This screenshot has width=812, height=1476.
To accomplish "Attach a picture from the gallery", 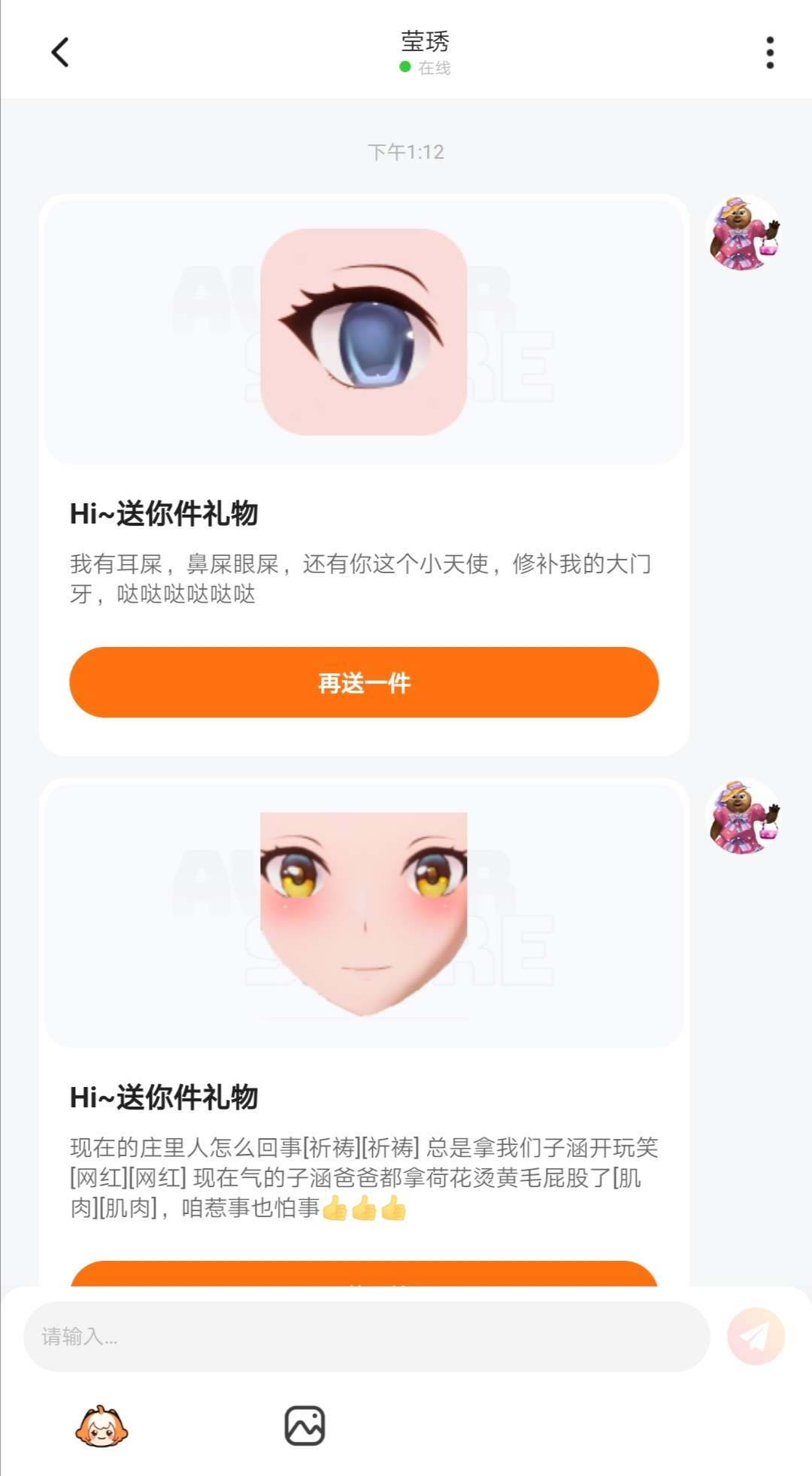I will pos(304,1426).
